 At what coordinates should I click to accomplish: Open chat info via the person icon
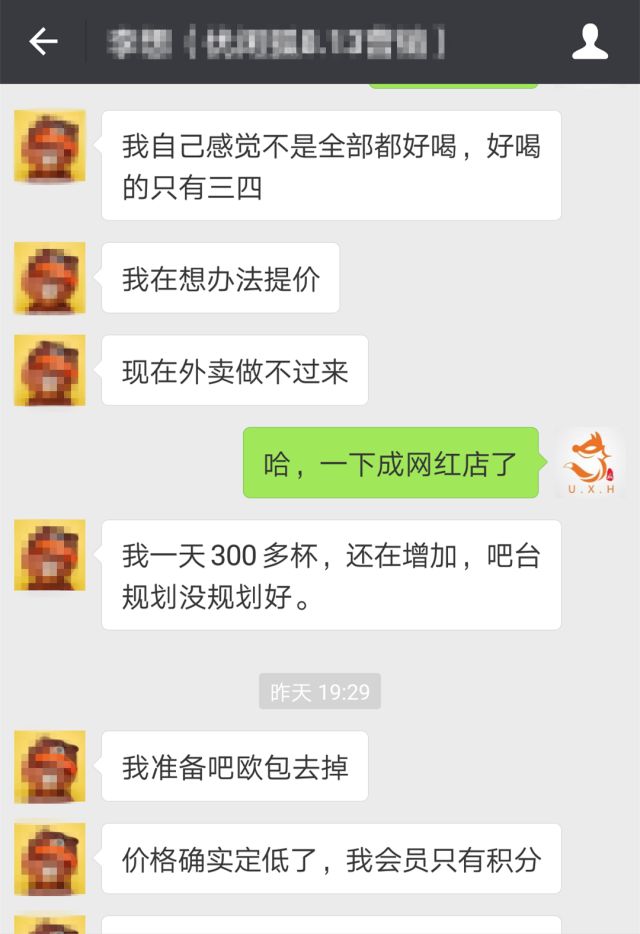click(x=589, y=41)
